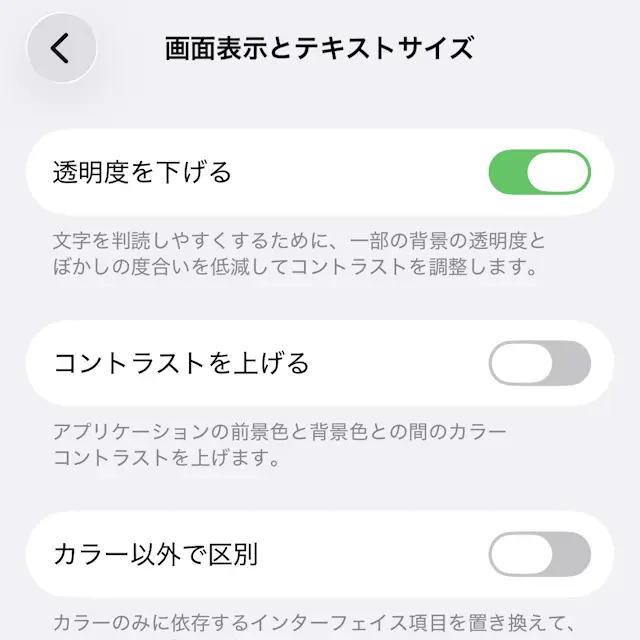The height and width of the screenshot is (640, 640).
Task: Go back with the back arrow
Action: point(61,48)
